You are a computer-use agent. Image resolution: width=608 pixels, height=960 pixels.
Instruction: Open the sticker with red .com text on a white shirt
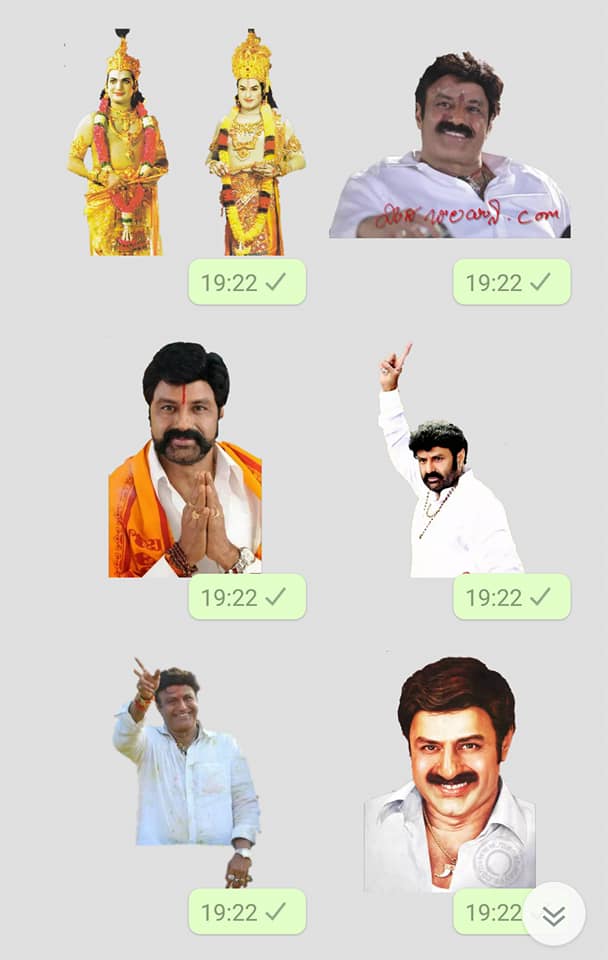pyautogui.click(x=450, y=145)
